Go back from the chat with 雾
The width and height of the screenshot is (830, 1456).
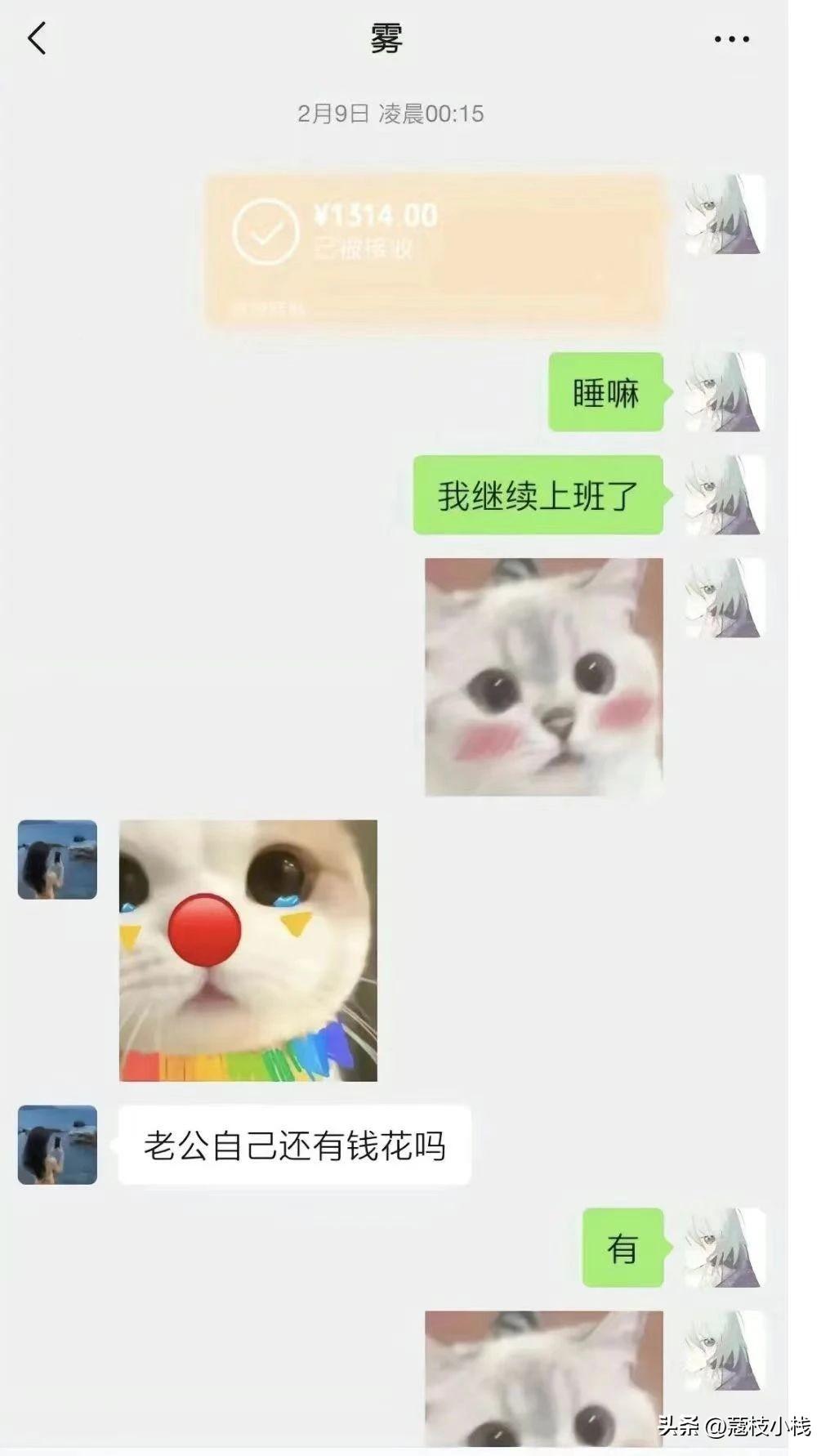tap(37, 38)
